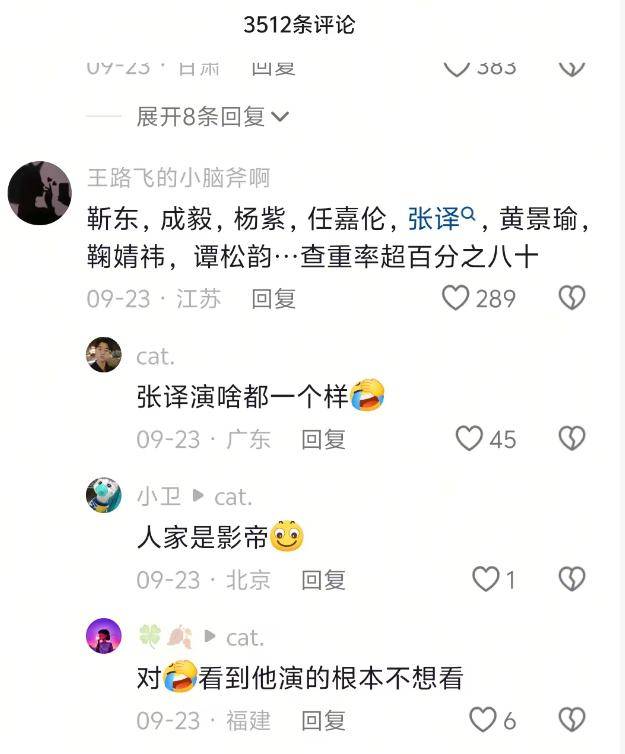Like the 福建 reply with 6 likes
This screenshot has height=754, width=625.
pos(483,719)
